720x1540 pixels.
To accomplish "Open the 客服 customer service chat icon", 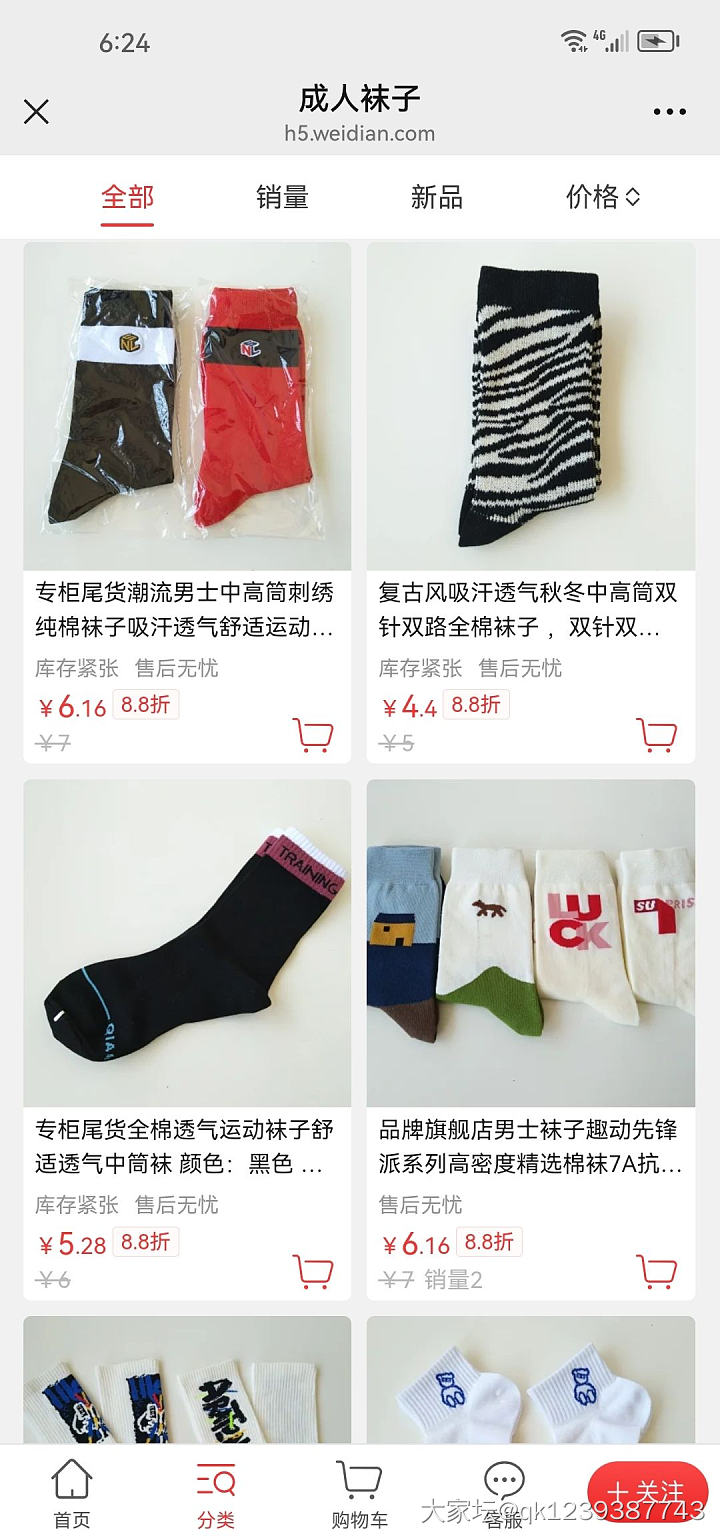I will (502, 1490).
